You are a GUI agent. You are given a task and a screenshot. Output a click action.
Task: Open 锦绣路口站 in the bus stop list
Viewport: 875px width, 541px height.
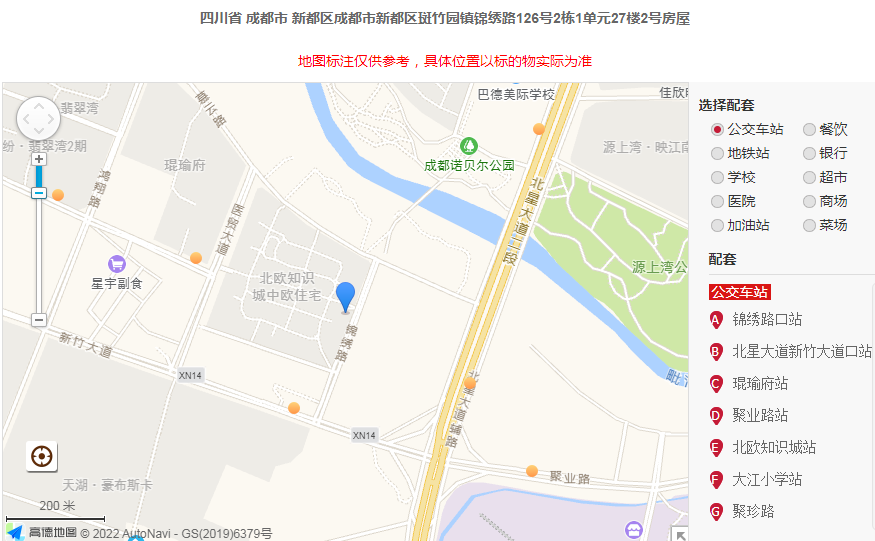tap(767, 320)
